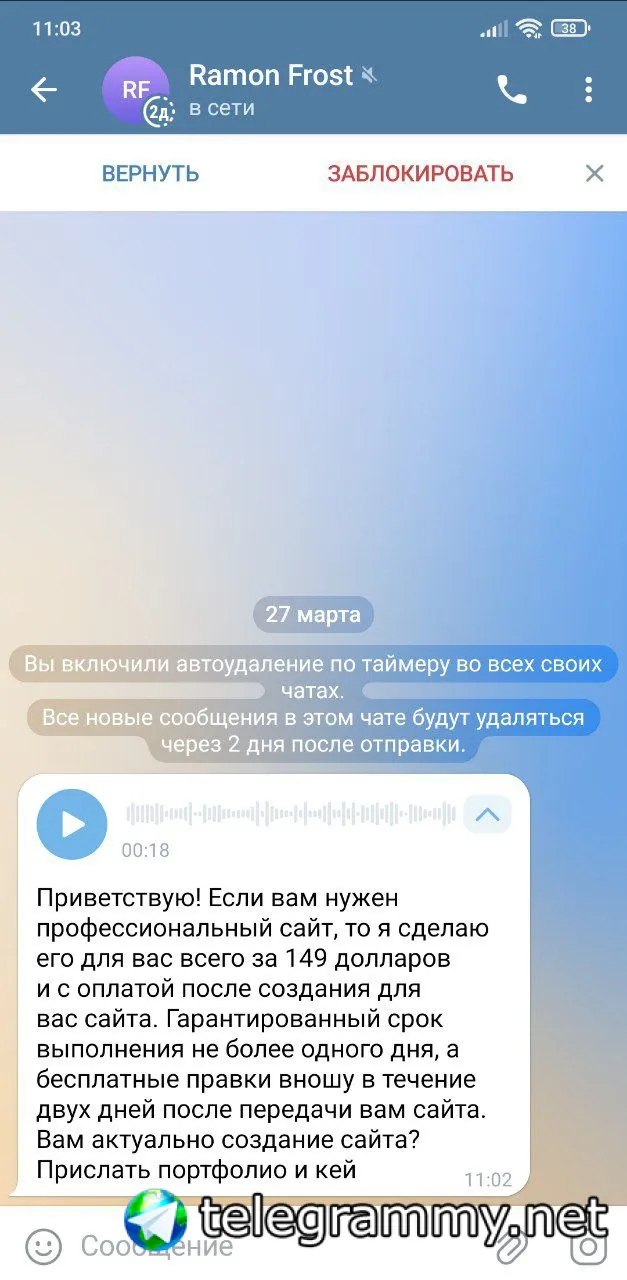Collapse the voice message transcription

(487, 815)
